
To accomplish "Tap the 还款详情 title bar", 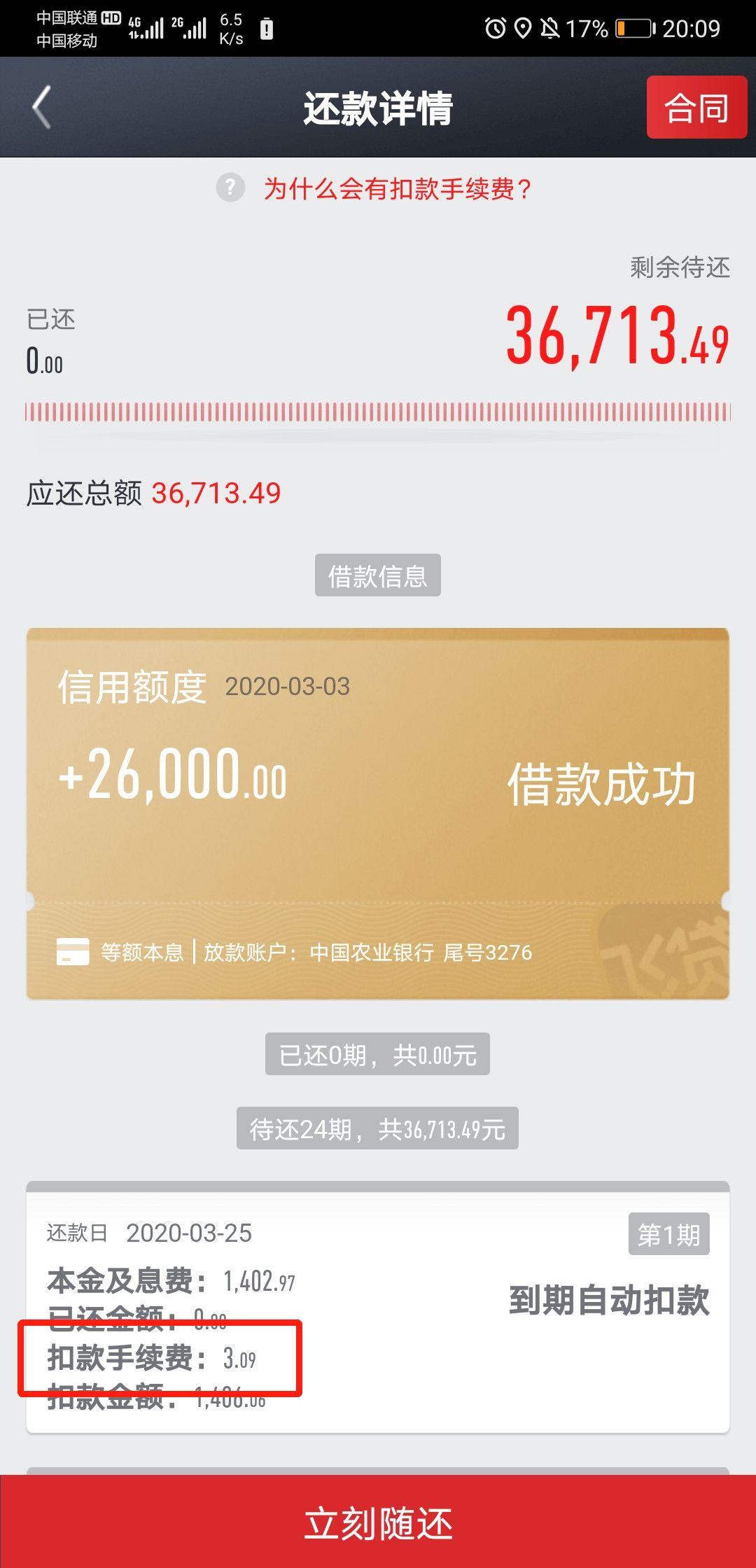I will [378, 106].
